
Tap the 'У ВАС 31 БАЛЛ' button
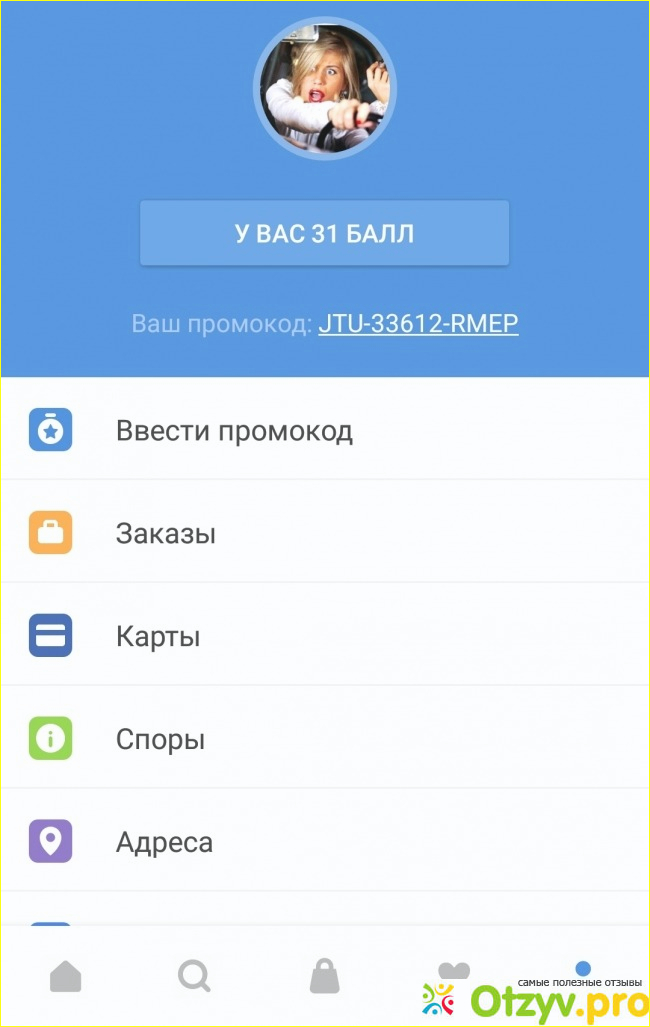[324, 233]
